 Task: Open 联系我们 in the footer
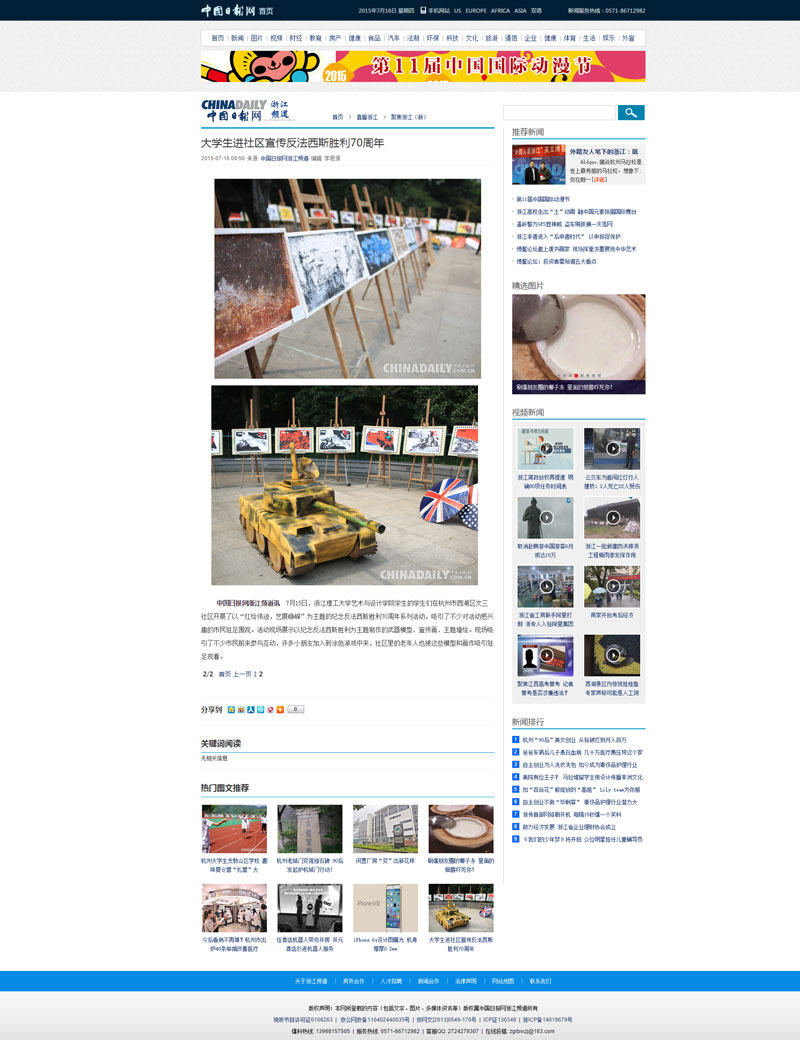[x=540, y=981]
